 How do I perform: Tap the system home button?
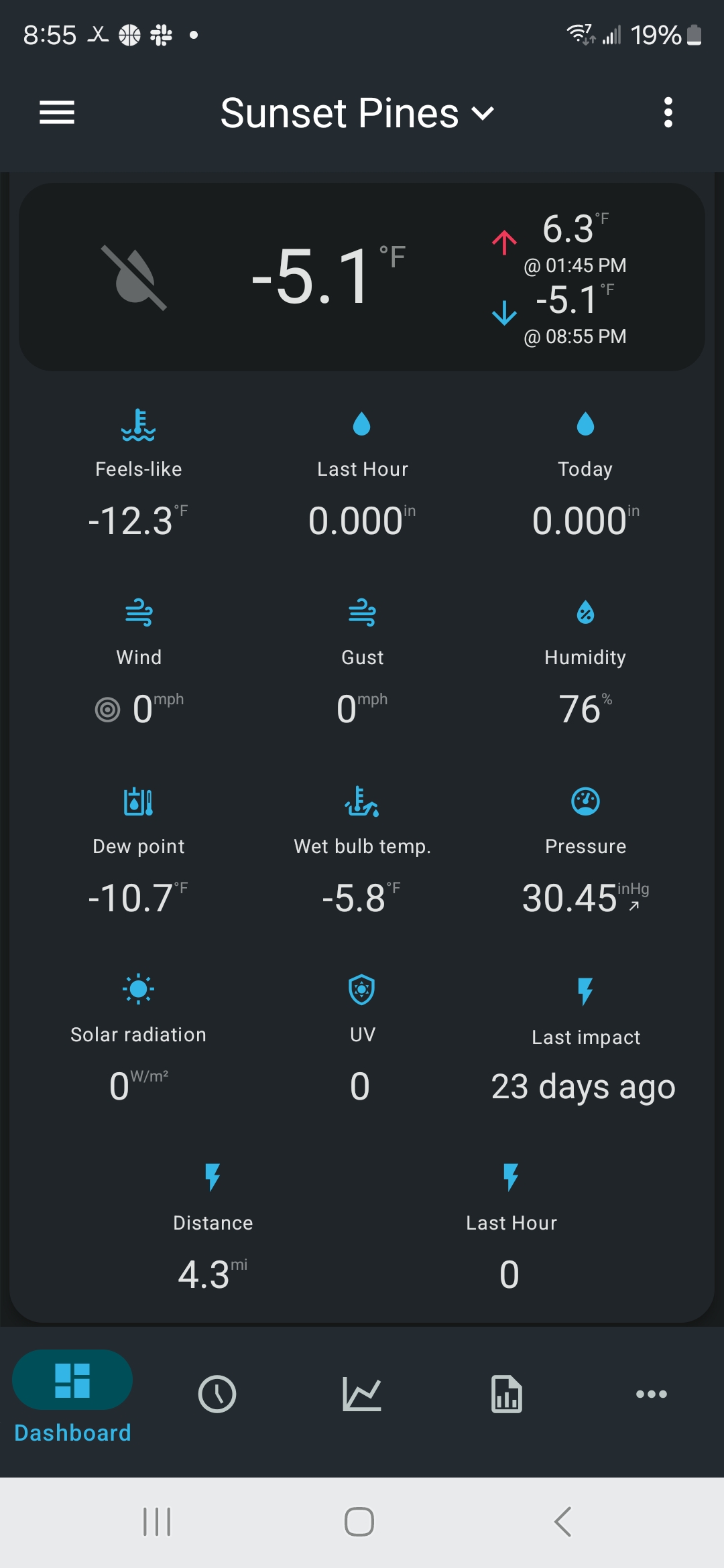pyautogui.click(x=359, y=1522)
